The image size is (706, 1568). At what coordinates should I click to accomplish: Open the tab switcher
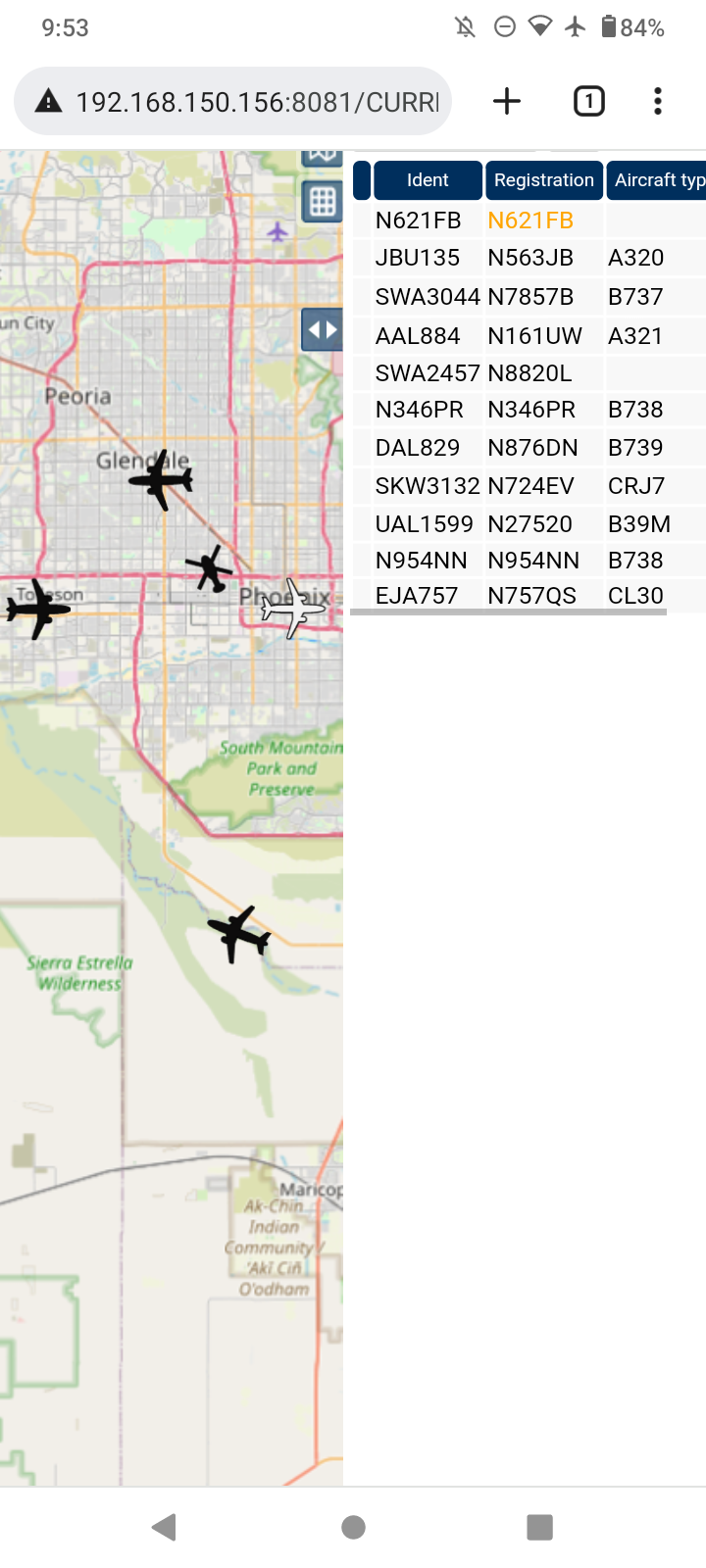[589, 101]
